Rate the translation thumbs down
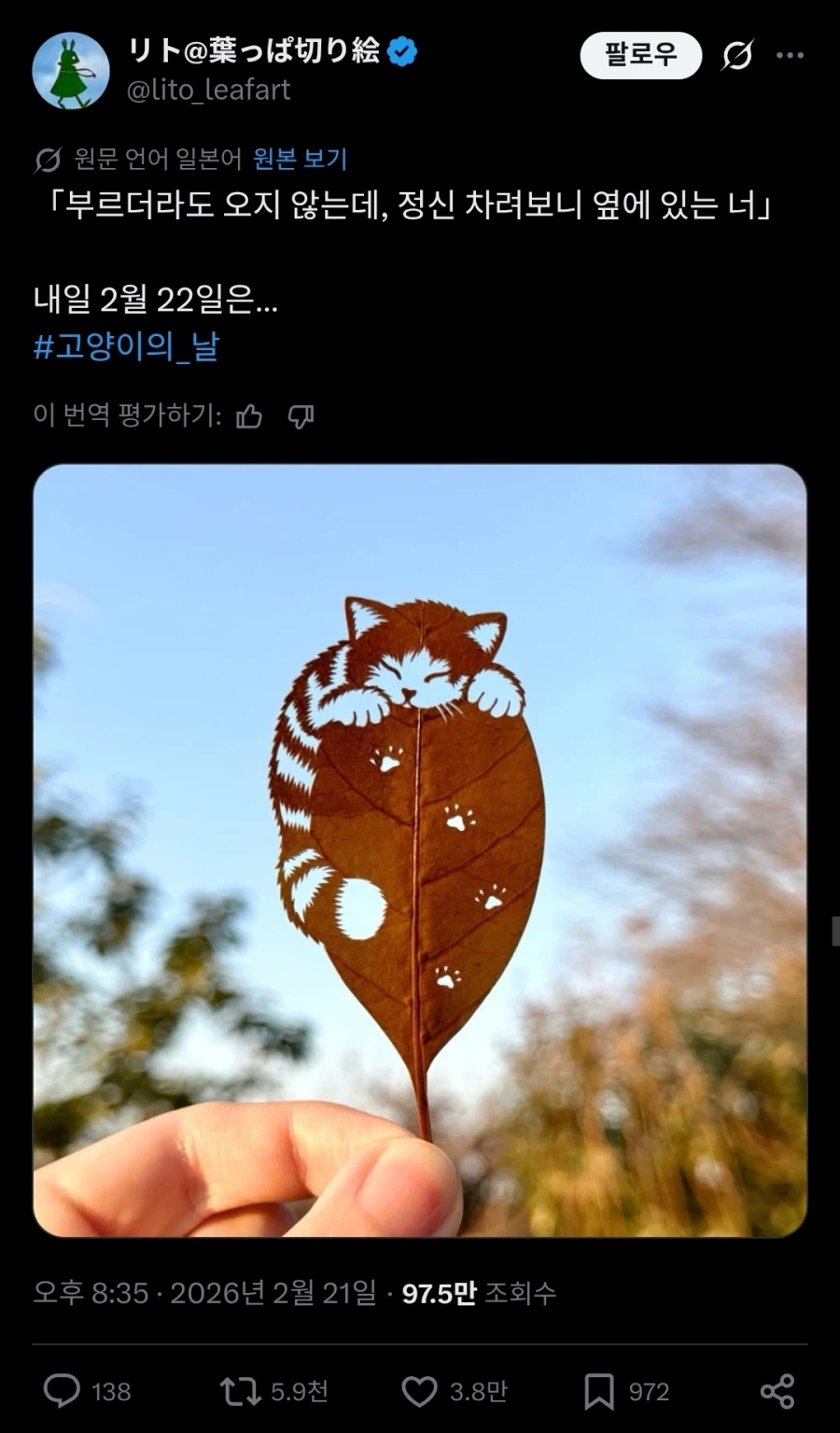 (301, 415)
